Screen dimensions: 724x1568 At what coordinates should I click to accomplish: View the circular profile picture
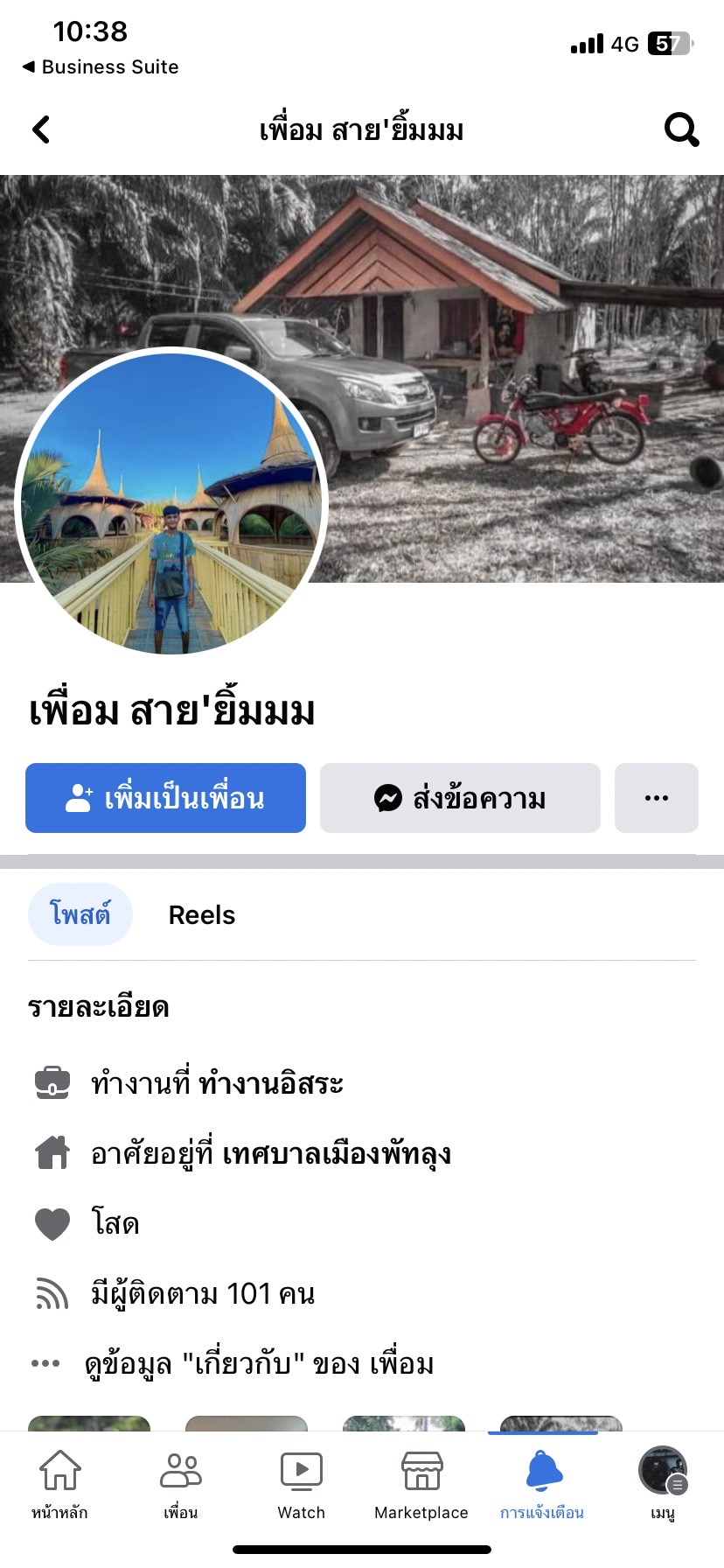pos(171,502)
